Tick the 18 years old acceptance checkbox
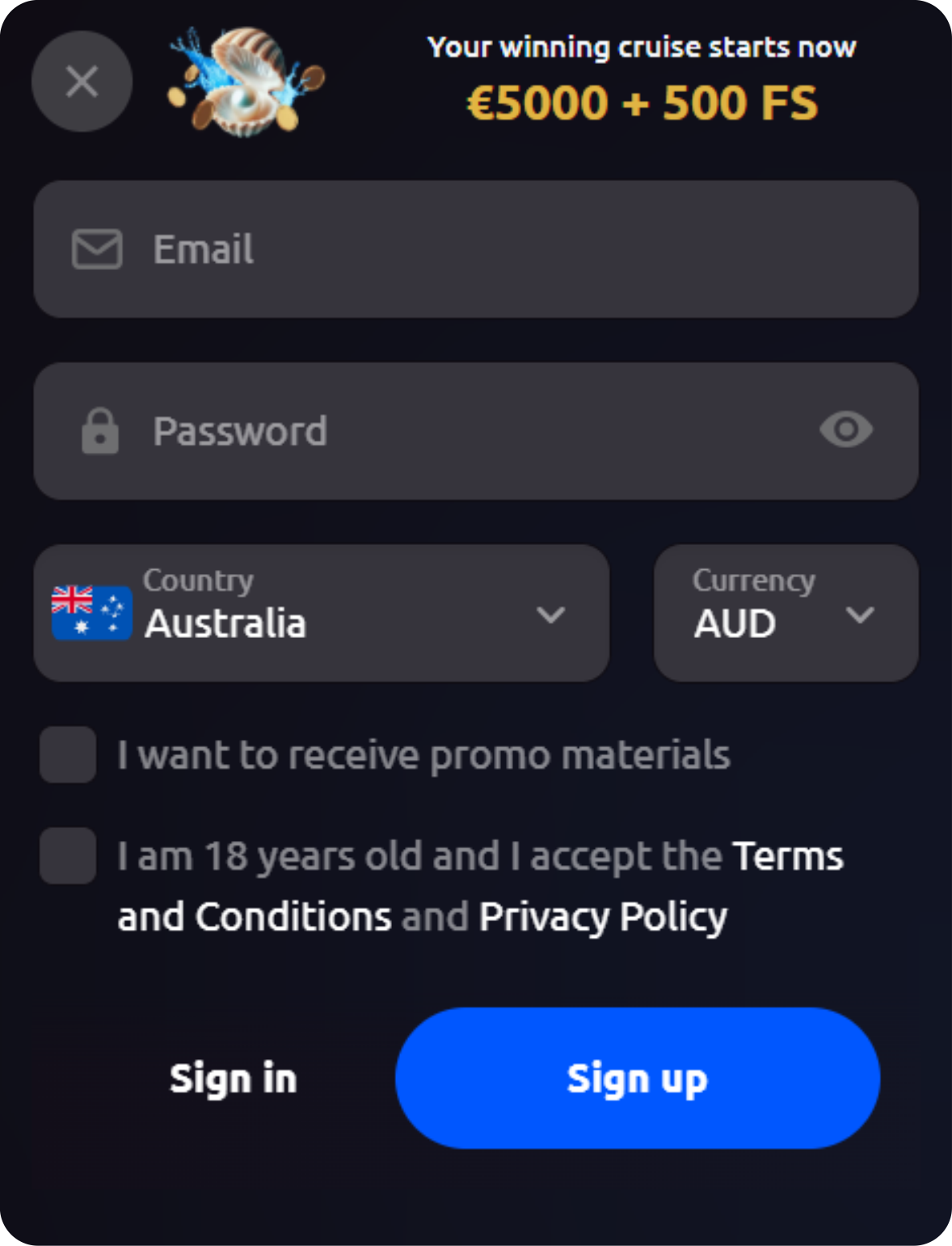 [x=68, y=855]
